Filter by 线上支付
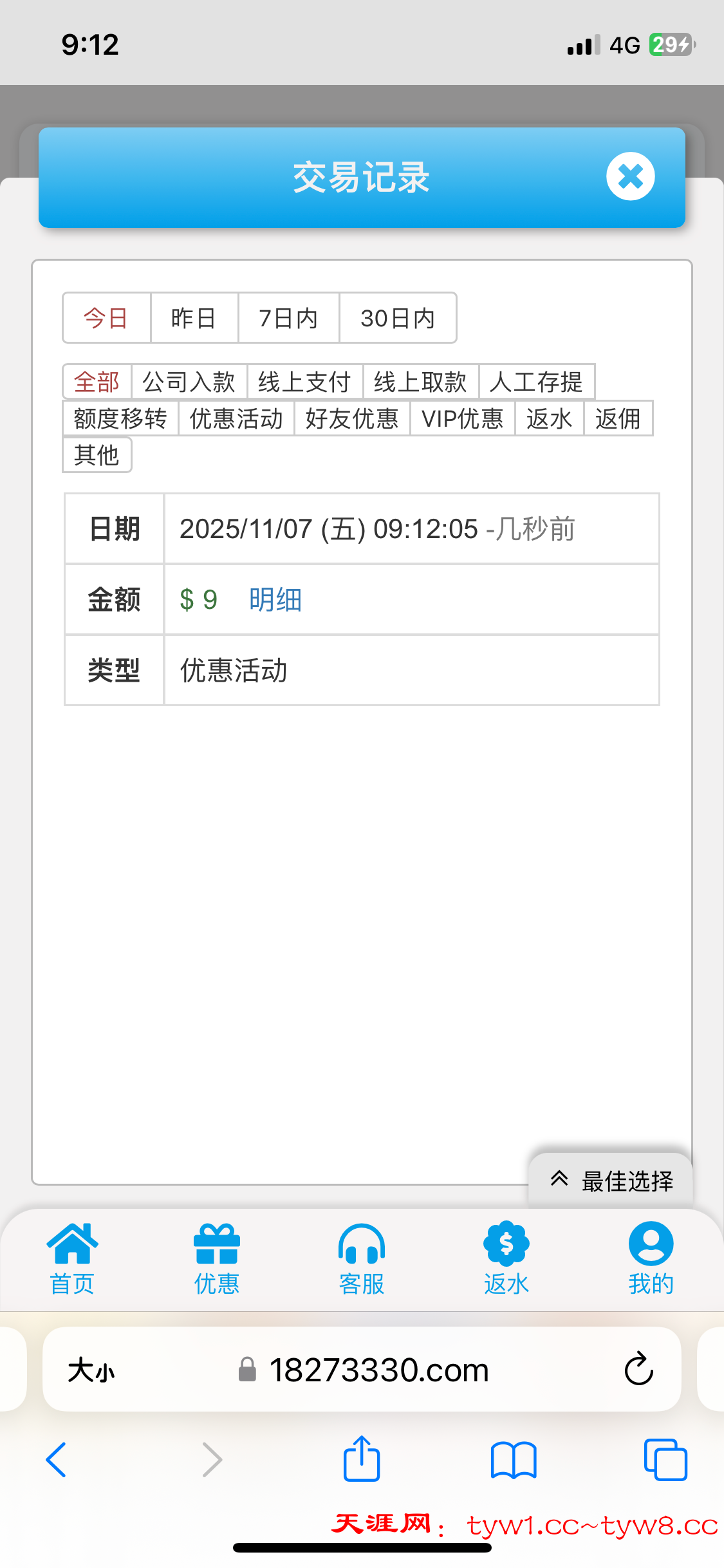 (x=304, y=382)
